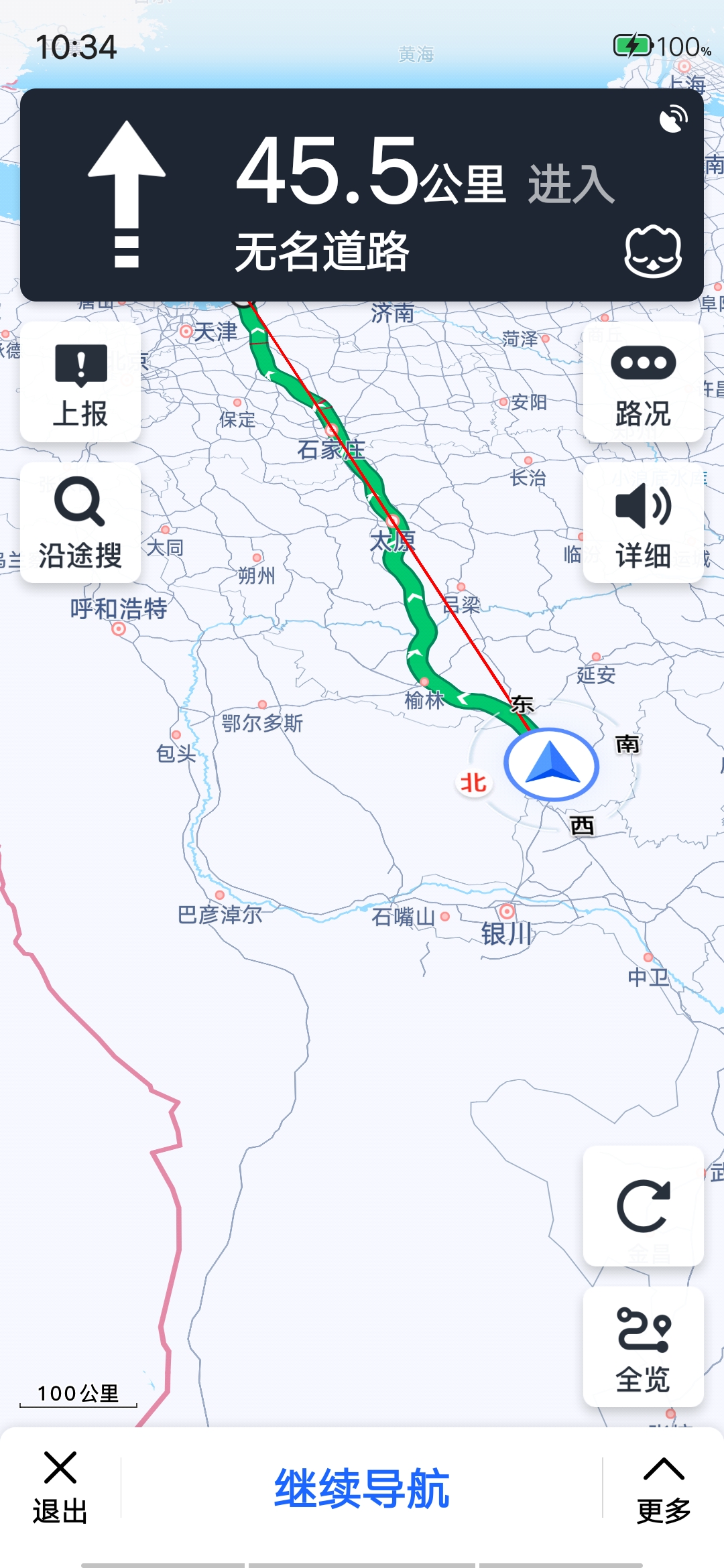Exit navigation with 退出
Image resolution: width=724 pixels, height=1568 pixels.
[60, 1488]
